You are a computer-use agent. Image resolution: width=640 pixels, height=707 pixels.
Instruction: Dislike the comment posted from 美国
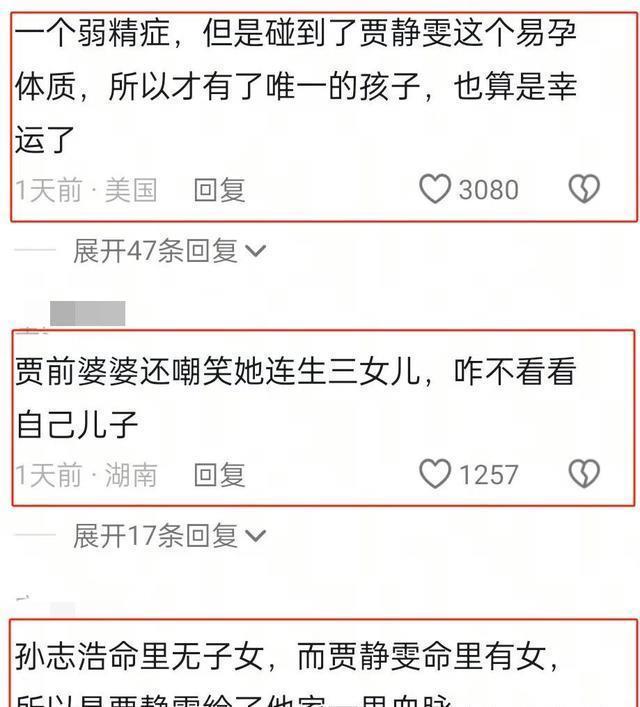point(584,189)
